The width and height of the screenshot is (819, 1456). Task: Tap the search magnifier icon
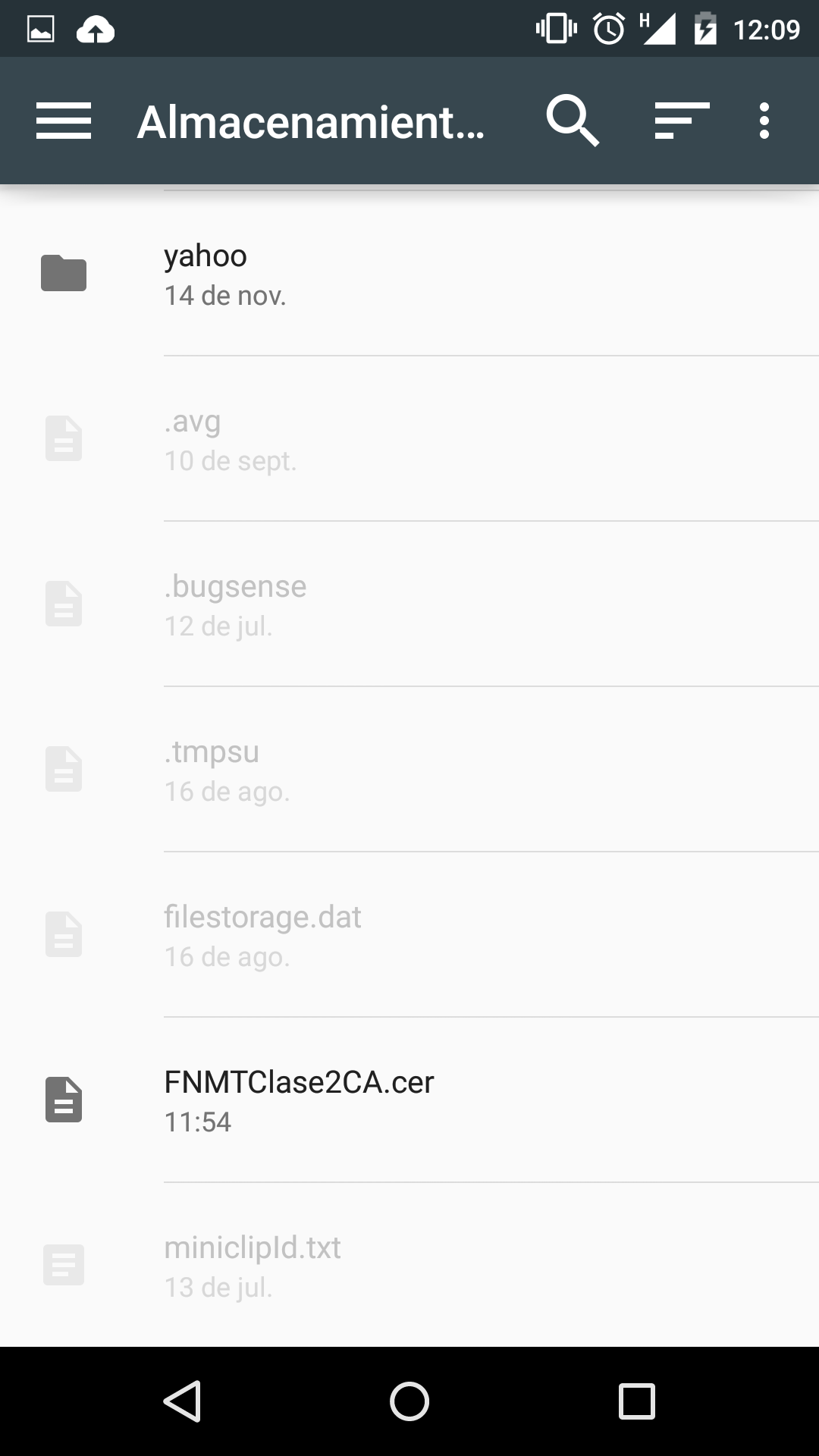573,121
